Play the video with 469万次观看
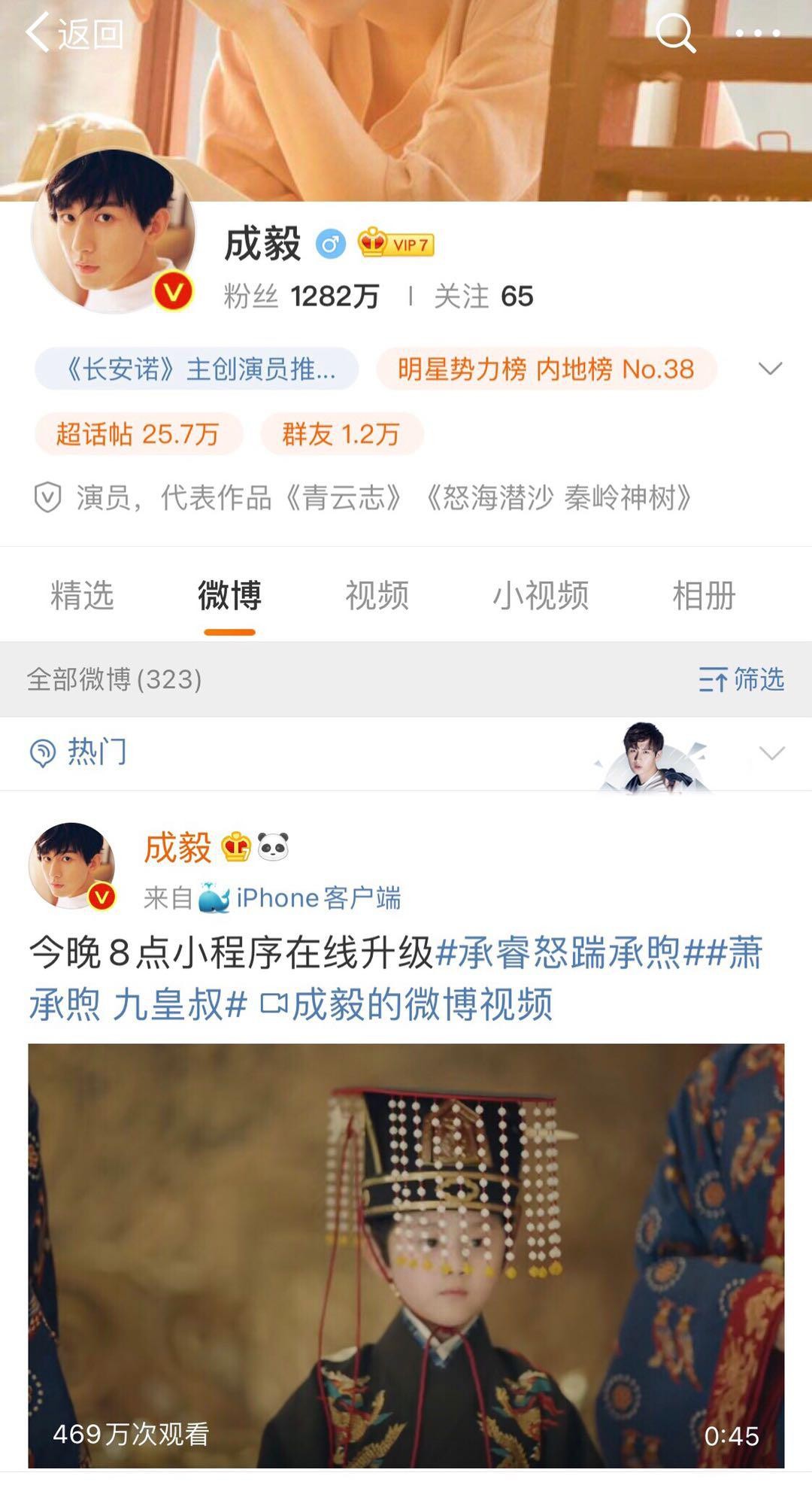812x1485 pixels. click(406, 1255)
